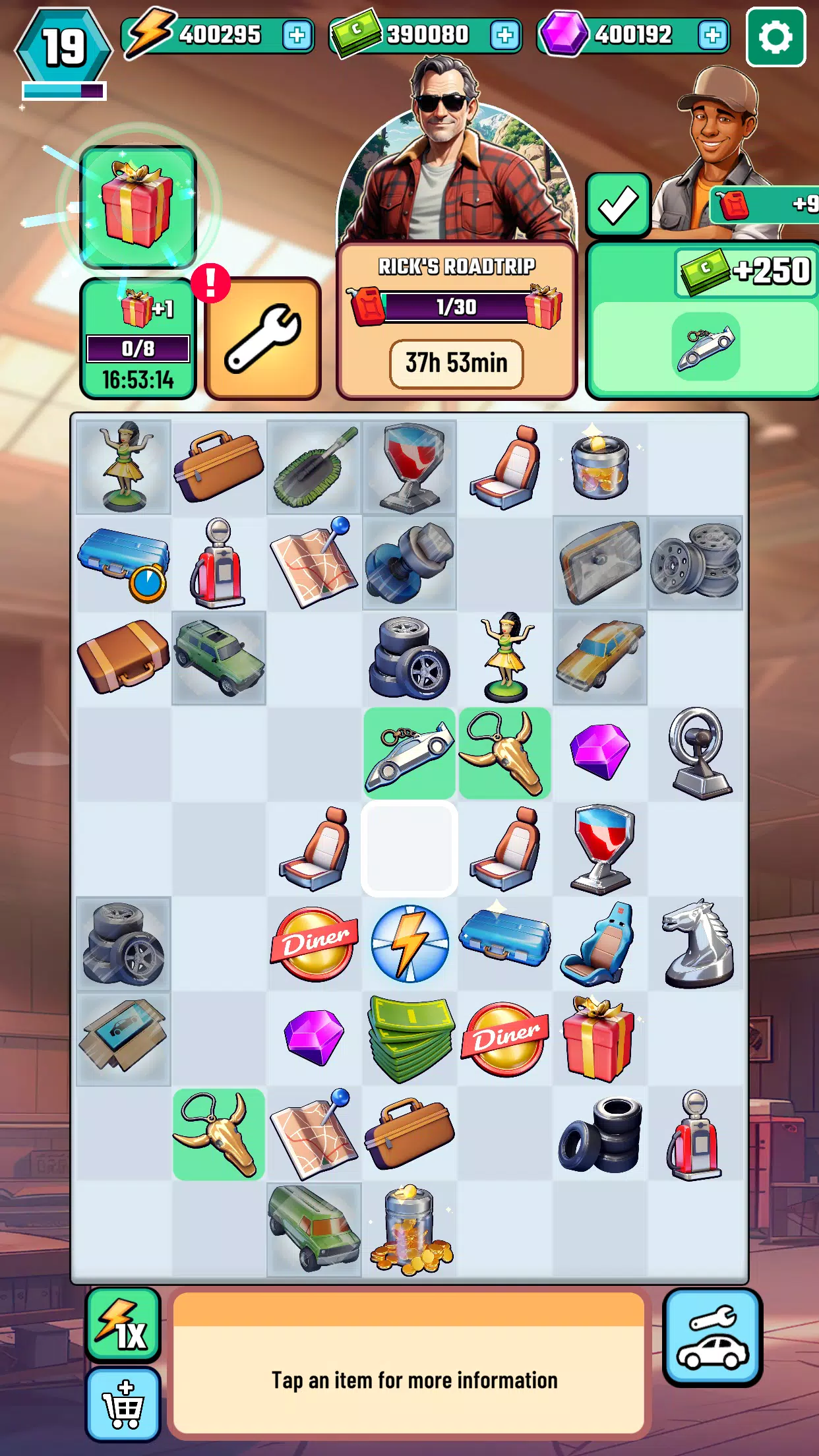
Task: Open the wrench repair button
Action: (262, 338)
